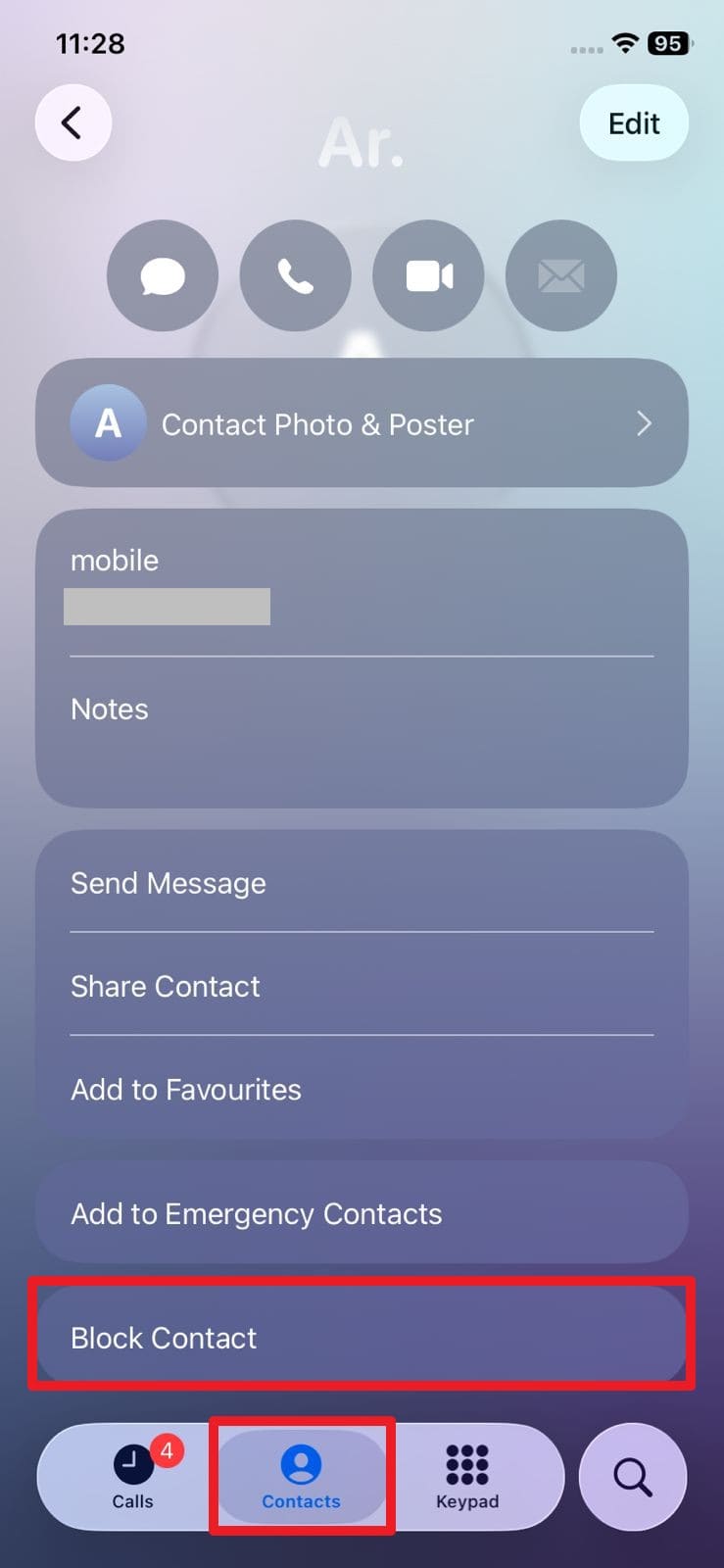Screen dimensions: 724x1568
Task: Tap the contact's avatar initial icon
Action: pyautogui.click(x=108, y=423)
